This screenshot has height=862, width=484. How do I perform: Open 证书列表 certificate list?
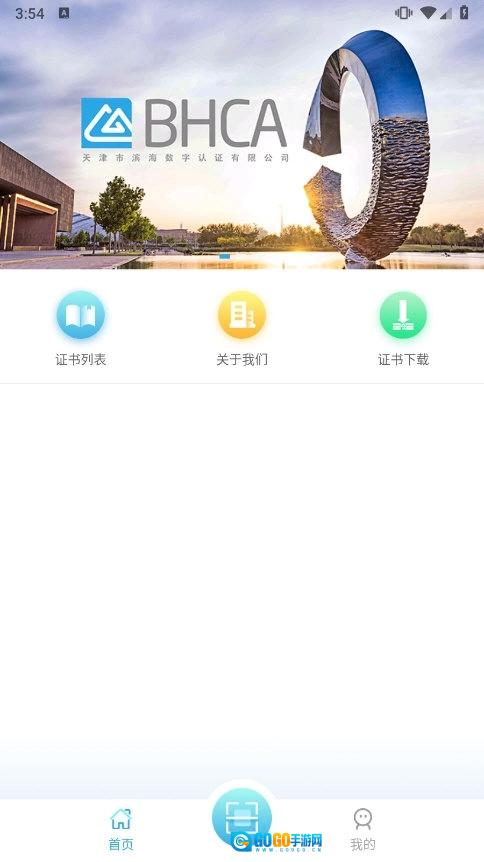[81, 329]
